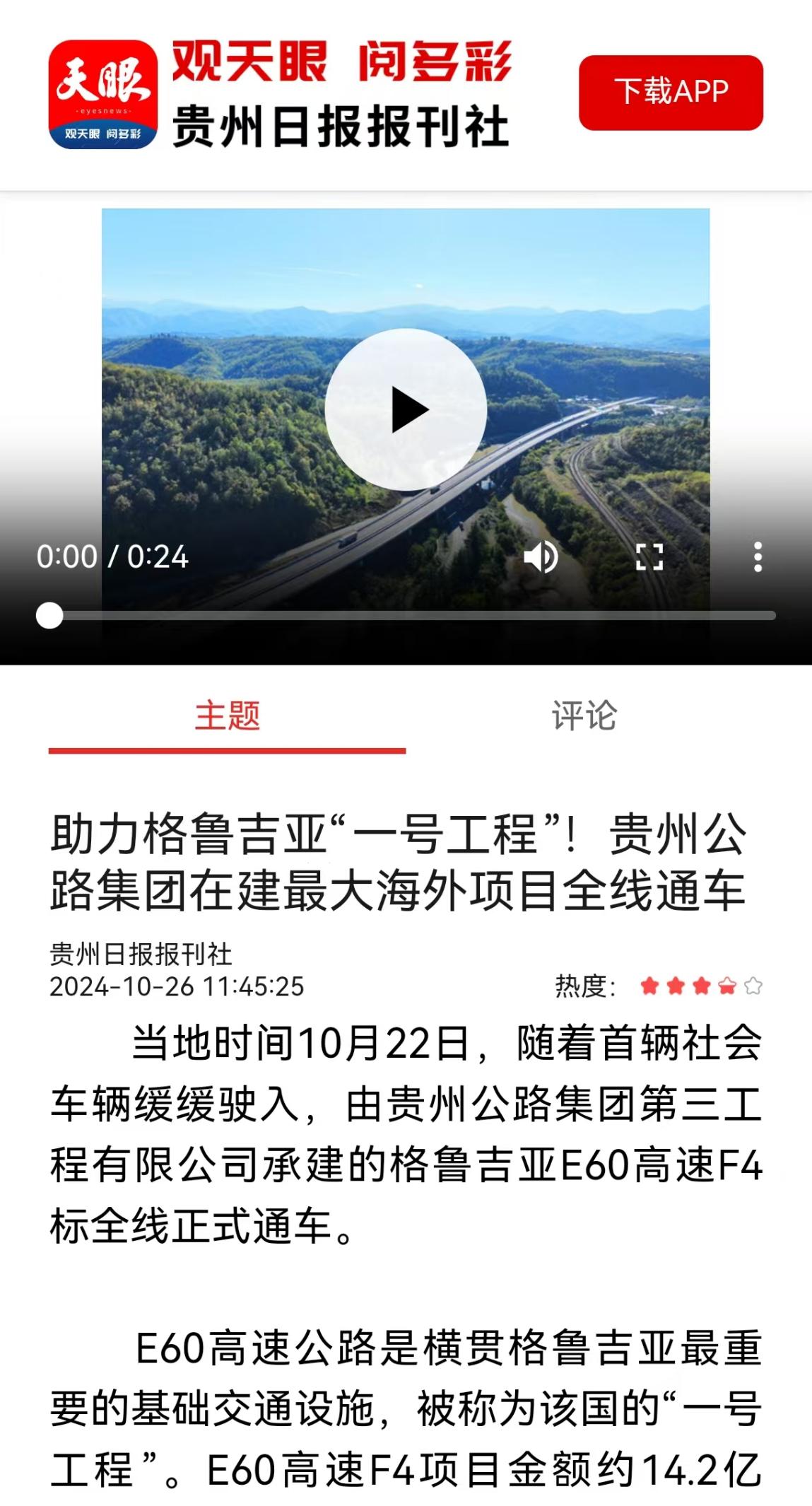This screenshot has width=812, height=1506.
Task: Switch to the 评论 tab
Action: click(584, 716)
